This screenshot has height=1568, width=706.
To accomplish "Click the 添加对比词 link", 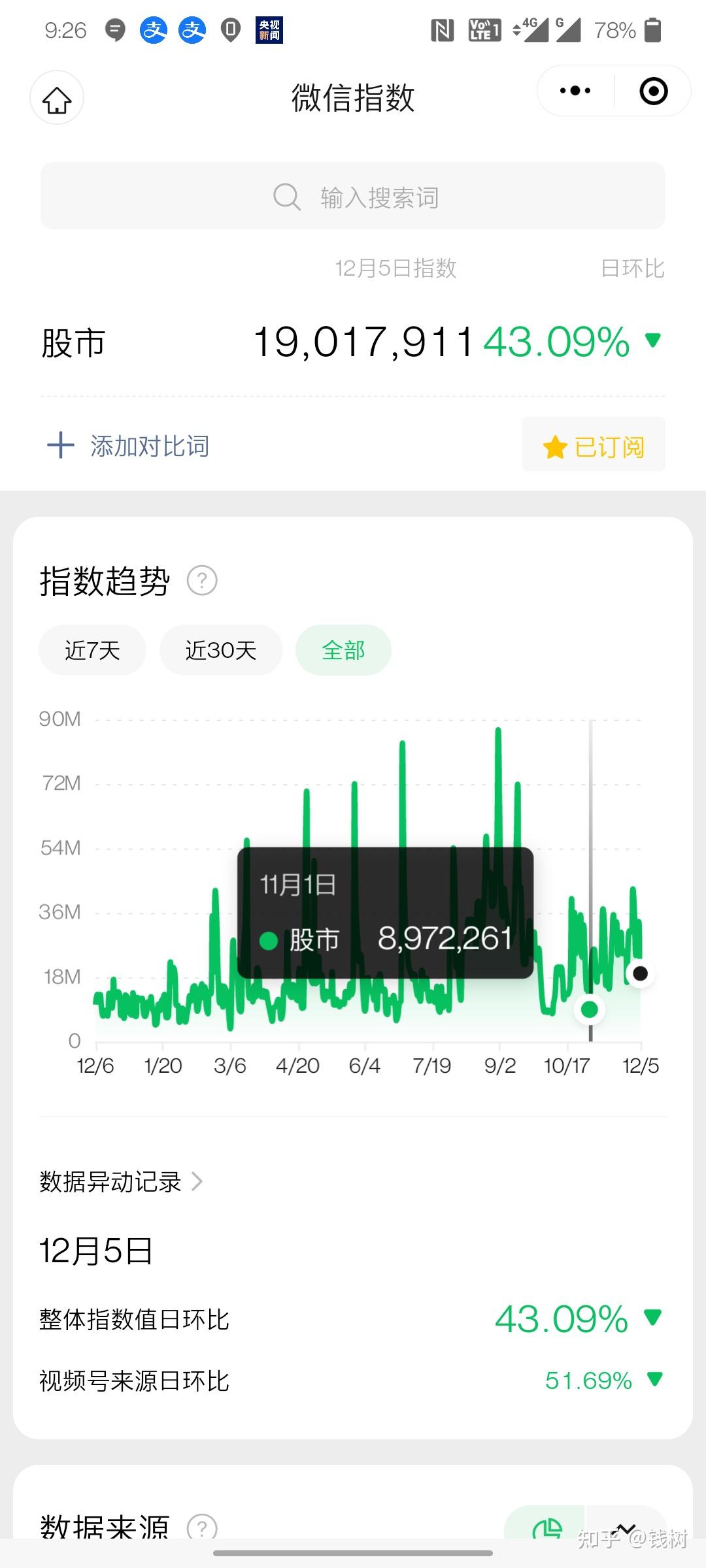I will pyautogui.click(x=149, y=446).
